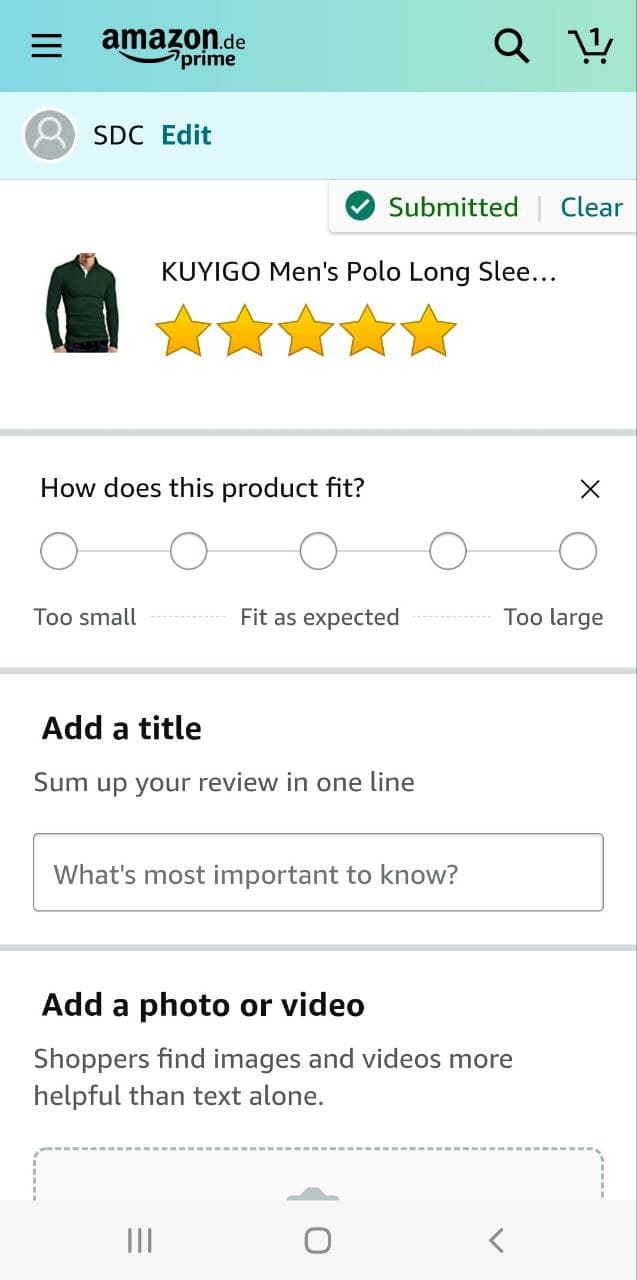The height and width of the screenshot is (1280, 637).
Task: Open the shopping cart
Action: (590, 46)
